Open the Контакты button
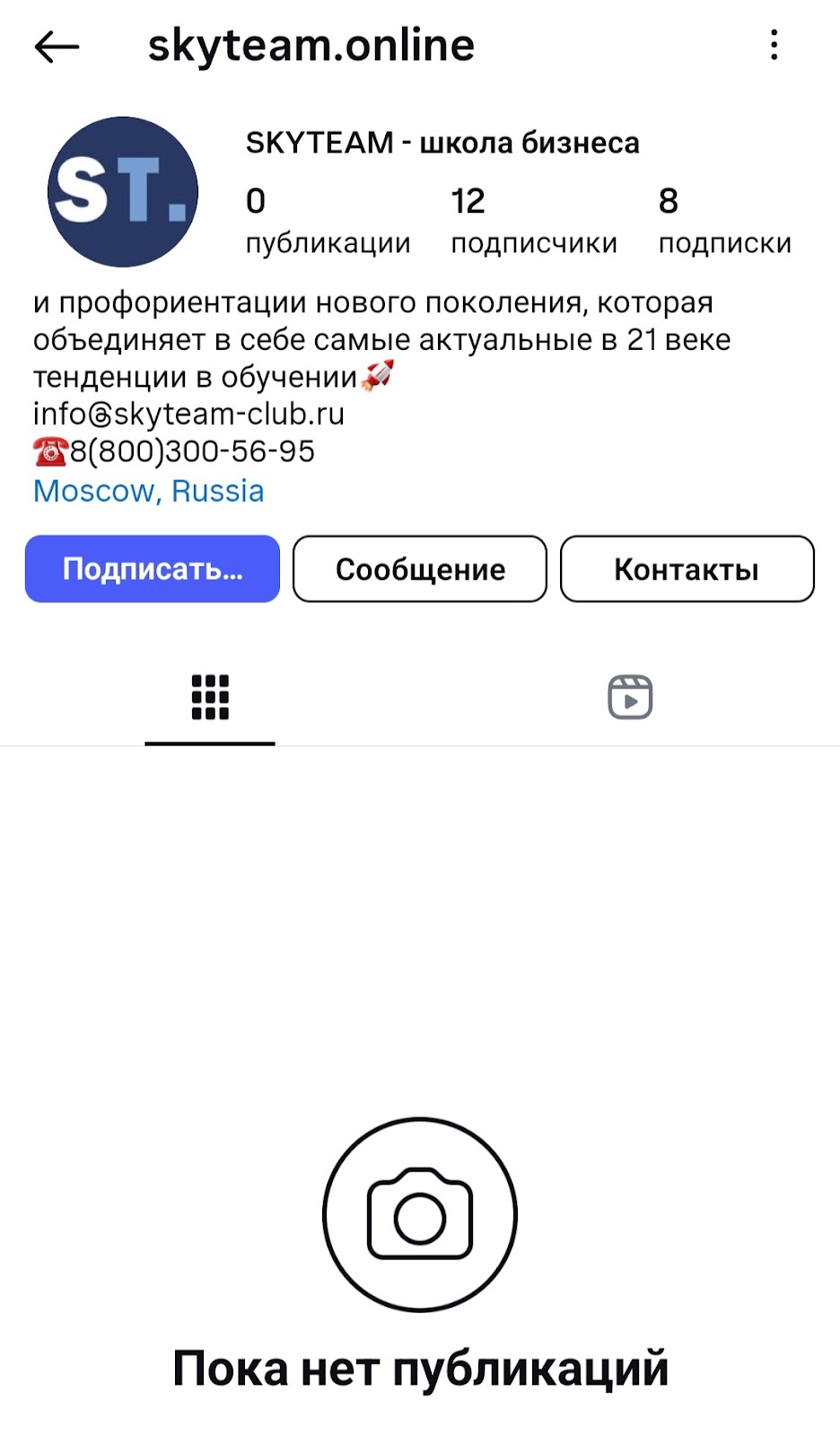Viewport: 840px width, 1436px height. coord(687,569)
